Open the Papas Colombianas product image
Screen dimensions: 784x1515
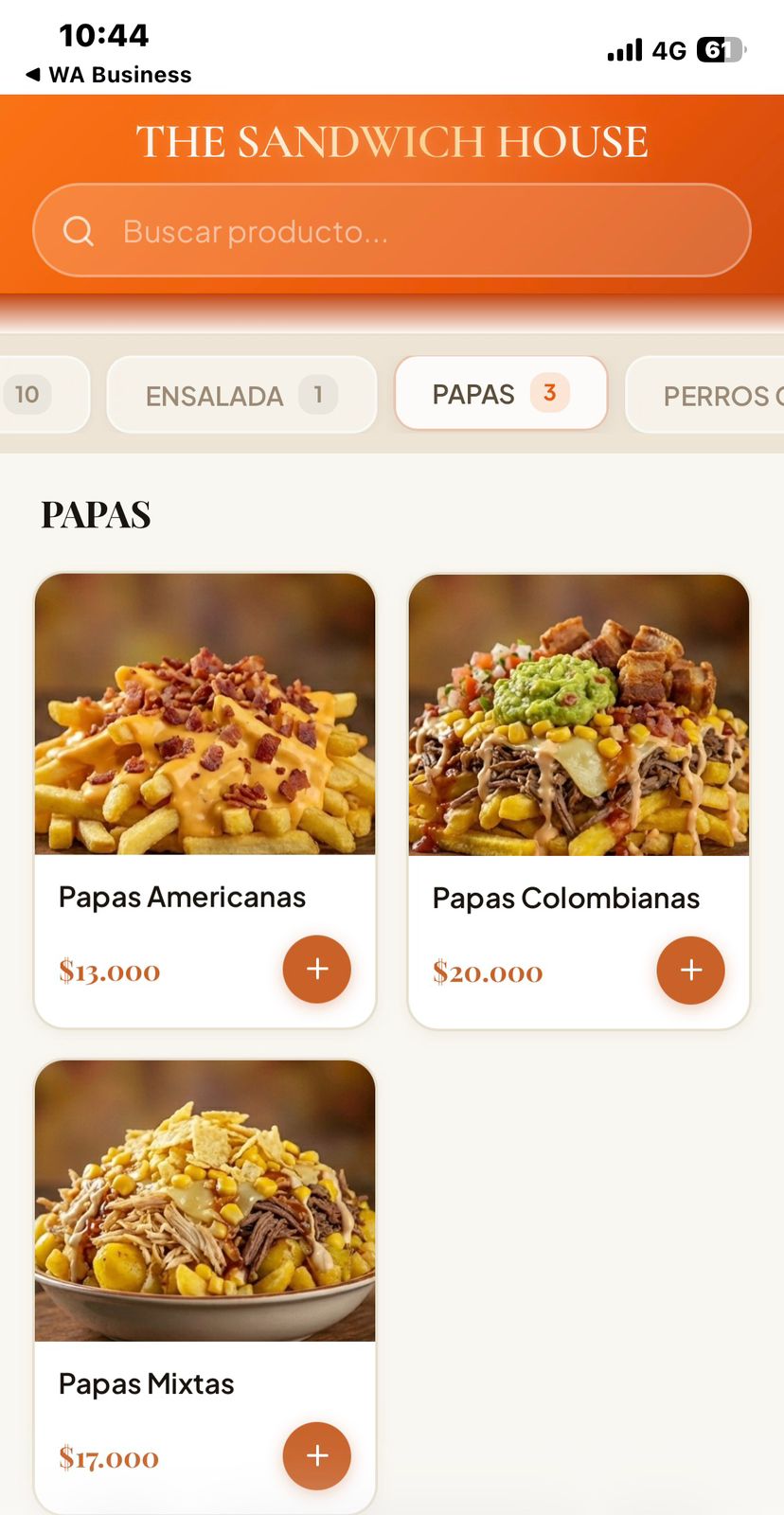click(579, 714)
